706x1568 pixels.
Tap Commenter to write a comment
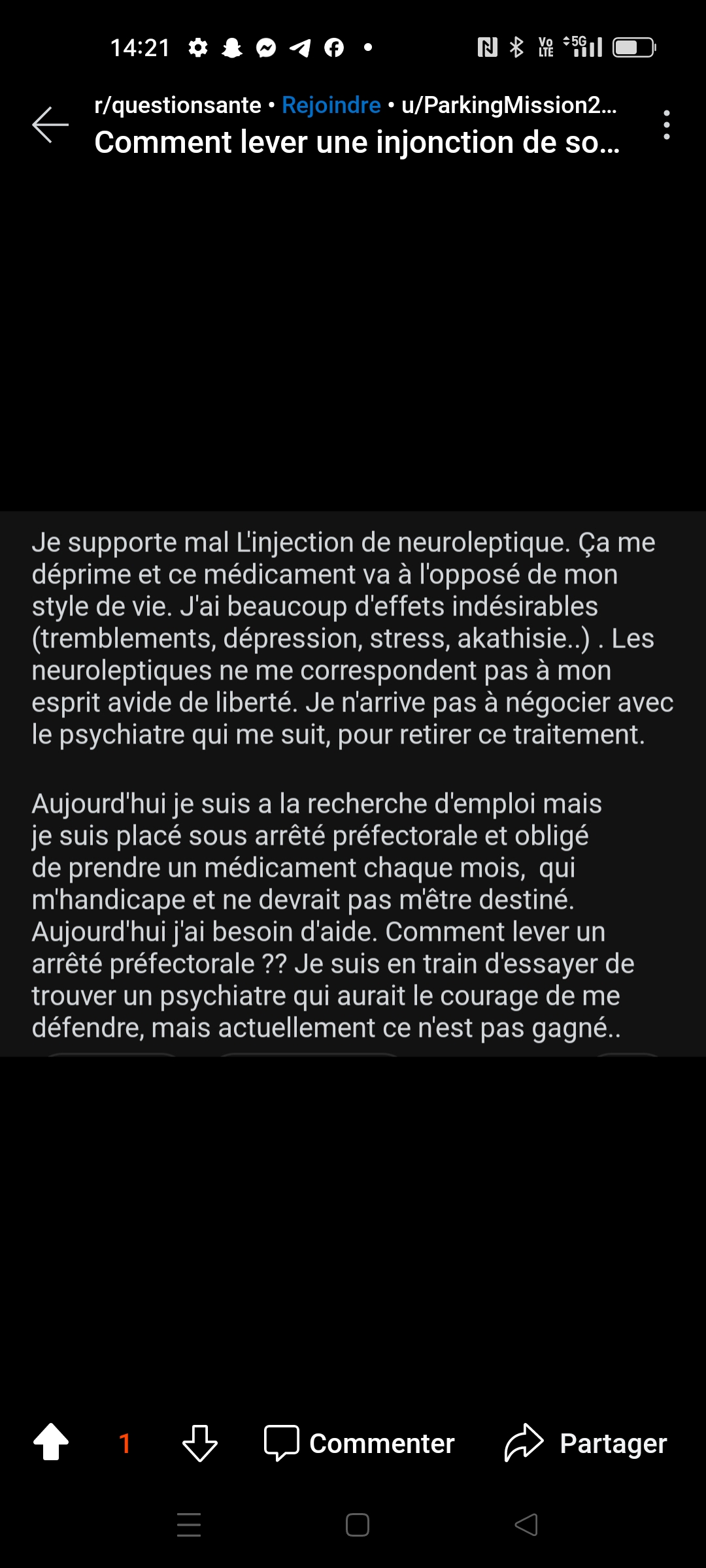tap(359, 1443)
